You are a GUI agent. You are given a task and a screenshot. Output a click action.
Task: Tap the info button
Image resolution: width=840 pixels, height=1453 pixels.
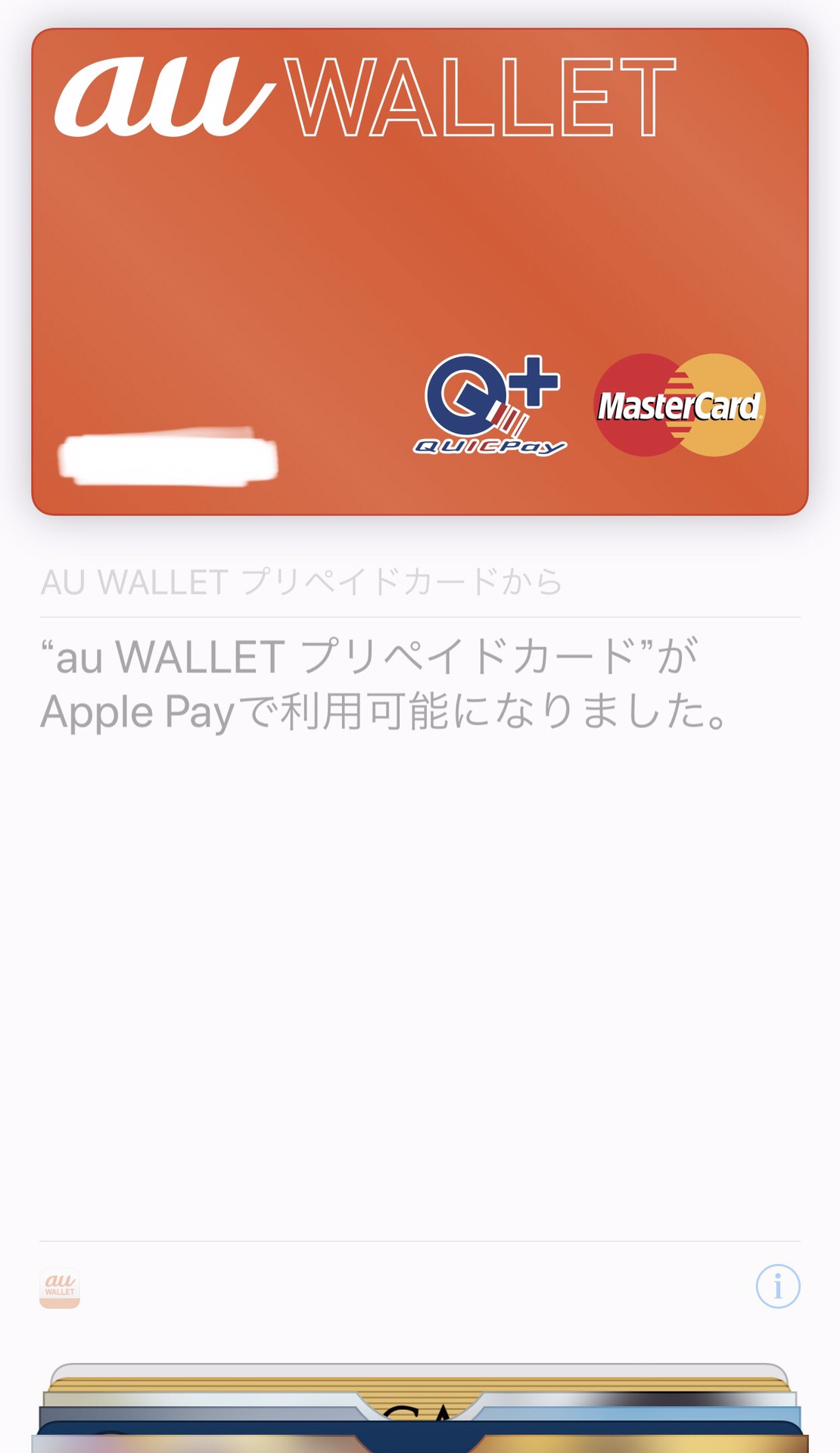coord(778,1286)
